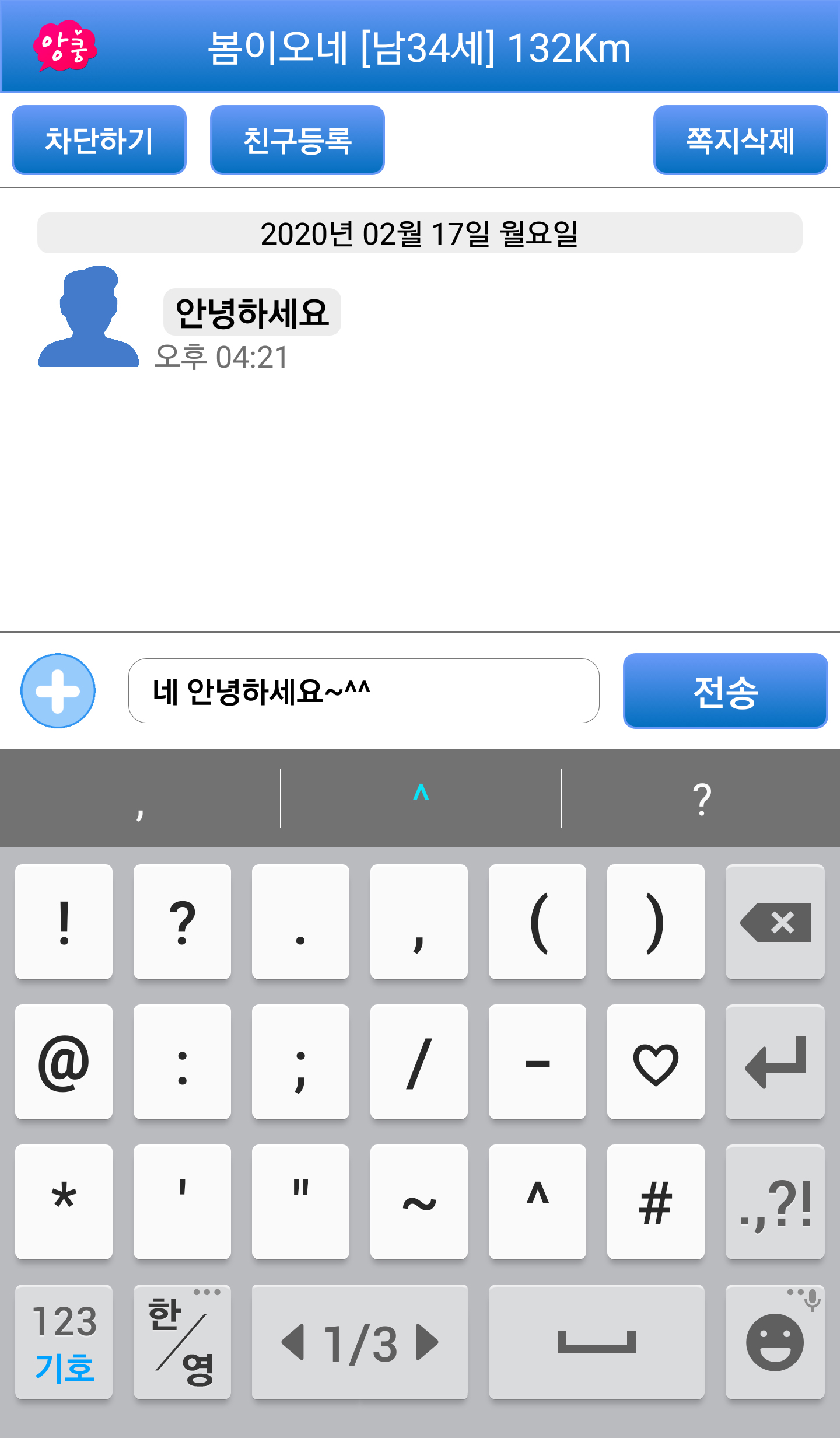
Task: Hit the backspace key
Action: pyautogui.click(x=775, y=922)
